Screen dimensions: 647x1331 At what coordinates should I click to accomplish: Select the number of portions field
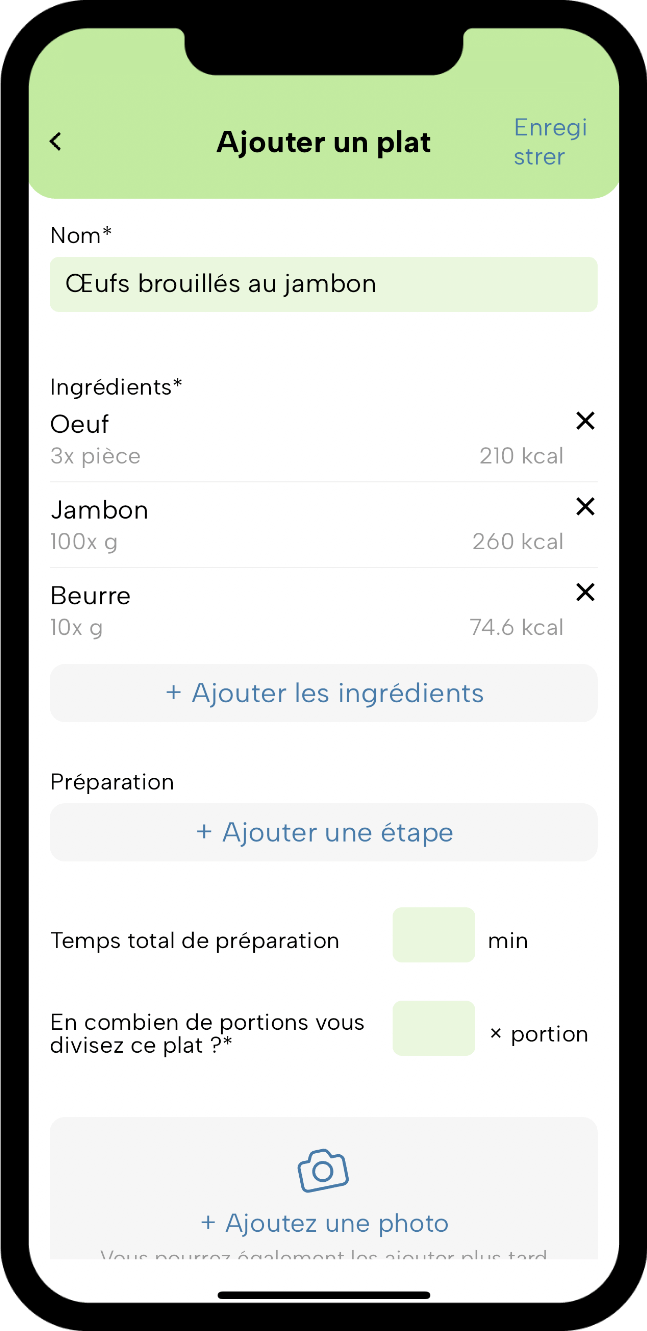click(434, 1028)
